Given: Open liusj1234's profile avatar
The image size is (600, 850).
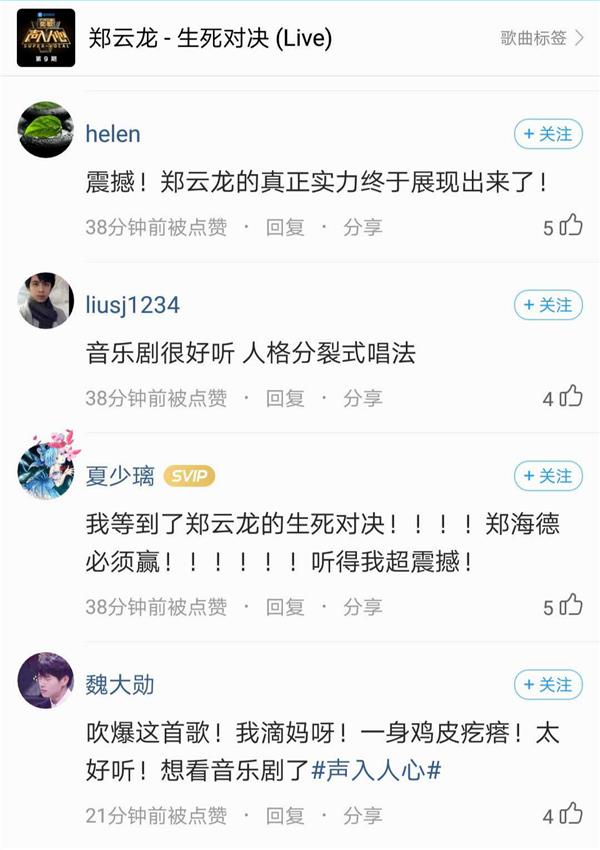Looking at the screenshot, I should pos(46,300).
